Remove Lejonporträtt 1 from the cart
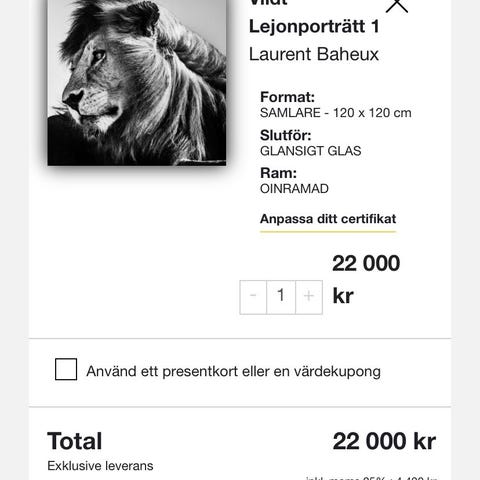The width and height of the screenshot is (480, 480). [397, 5]
